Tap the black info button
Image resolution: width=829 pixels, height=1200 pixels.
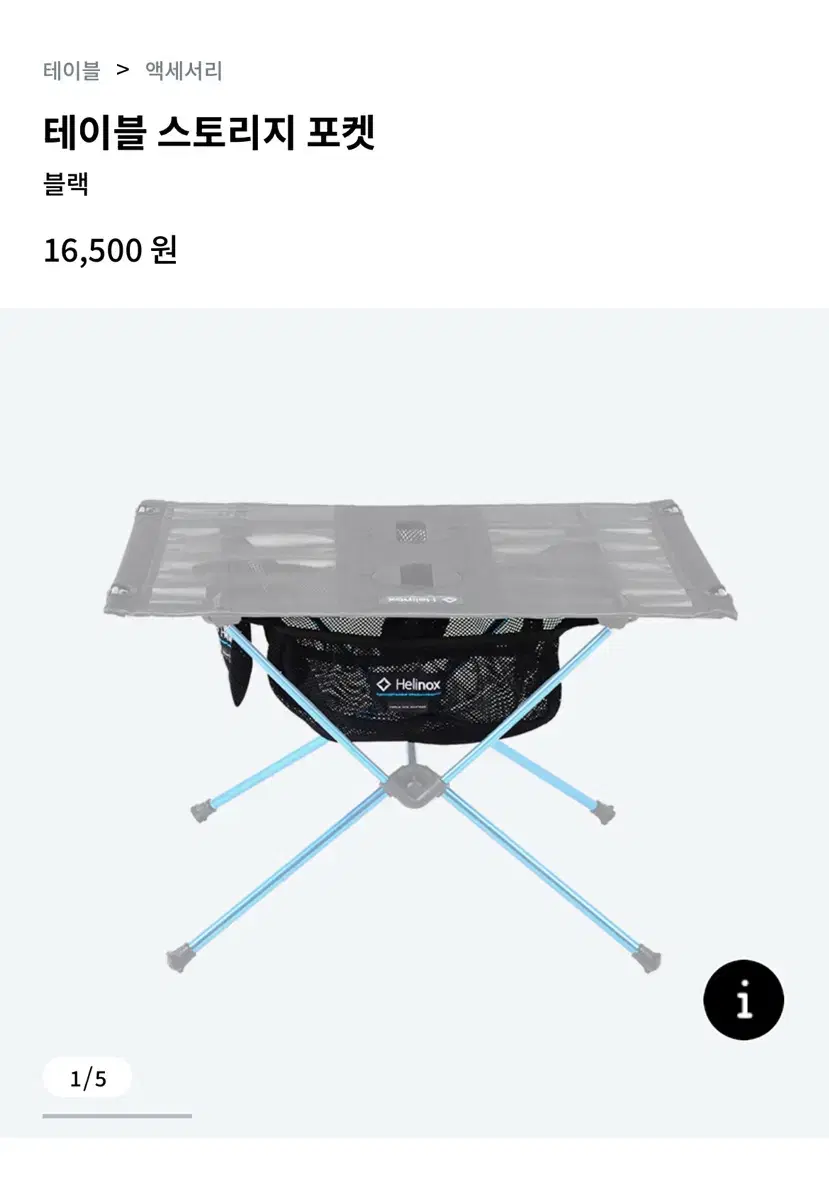coord(743,1000)
